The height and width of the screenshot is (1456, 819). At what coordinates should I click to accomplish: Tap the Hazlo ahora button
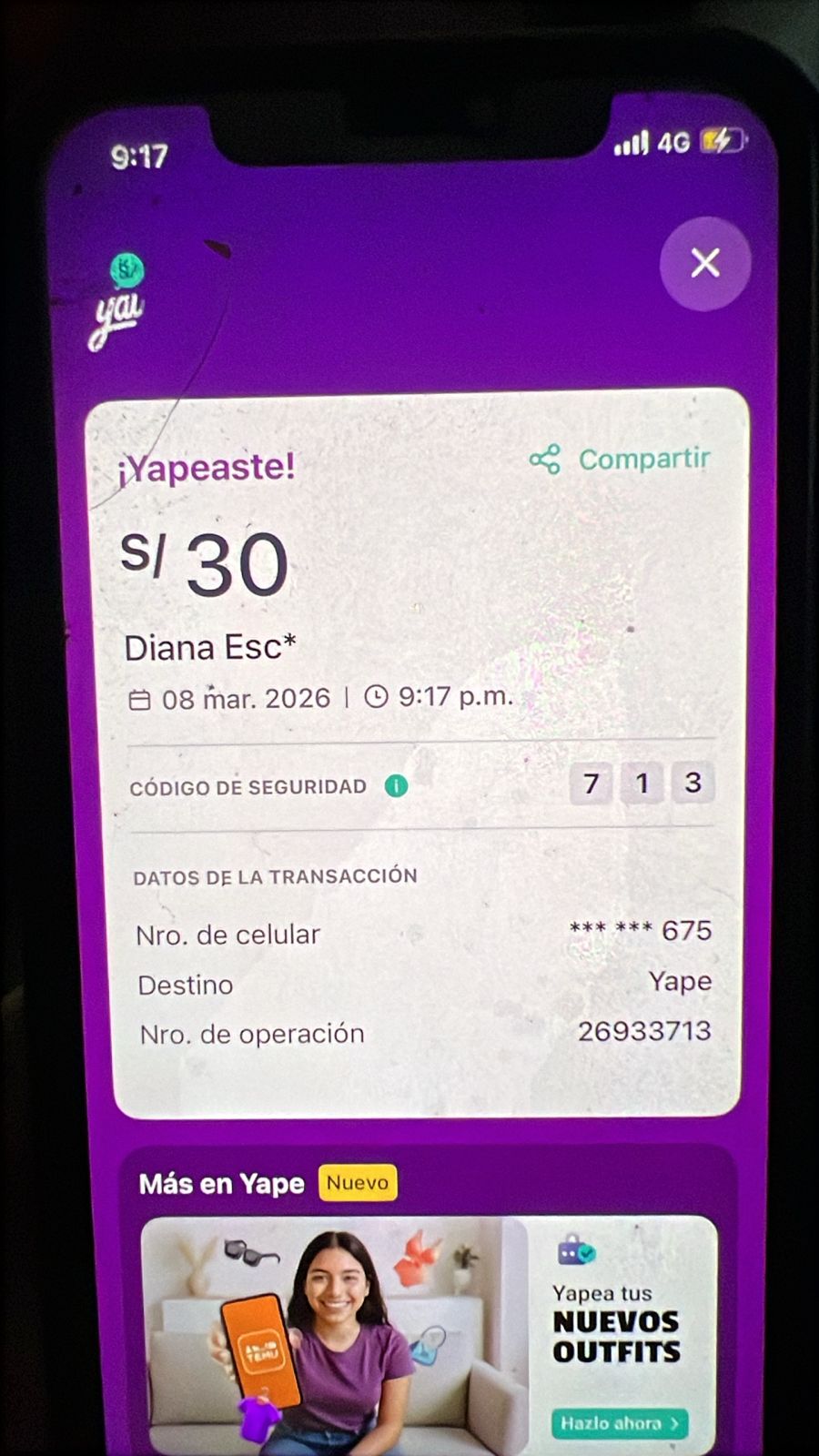(619, 1423)
